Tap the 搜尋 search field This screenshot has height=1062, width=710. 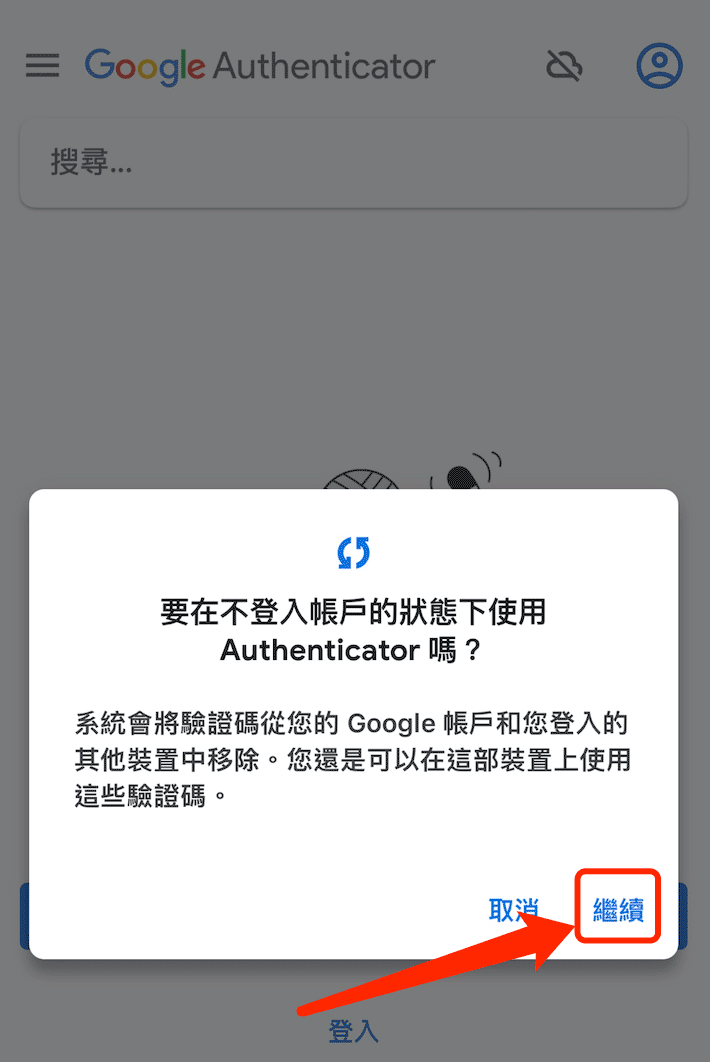click(353, 164)
